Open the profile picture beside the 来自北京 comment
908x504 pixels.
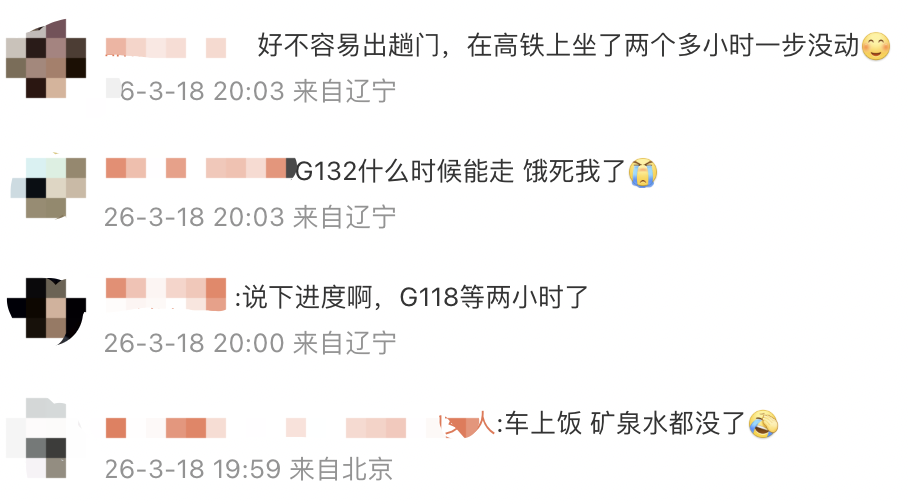point(47,436)
